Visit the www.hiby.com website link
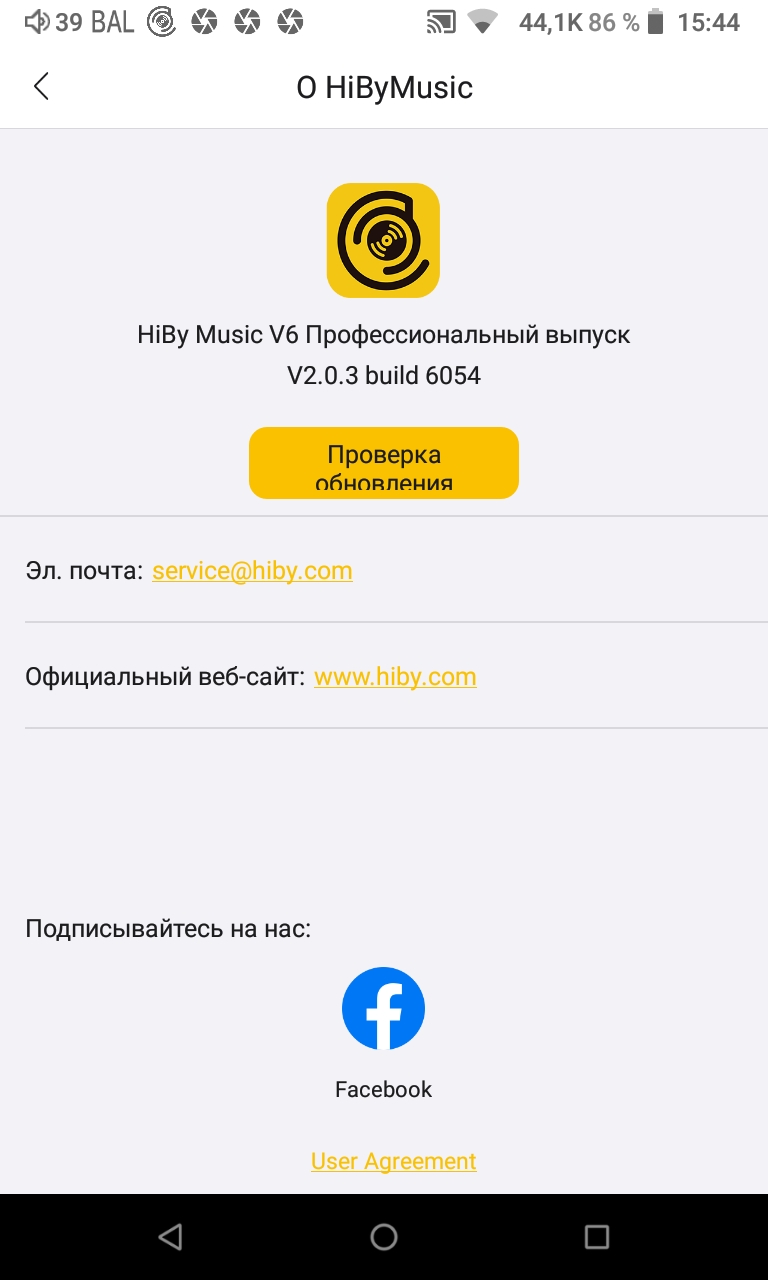The image size is (768, 1280). [x=395, y=677]
